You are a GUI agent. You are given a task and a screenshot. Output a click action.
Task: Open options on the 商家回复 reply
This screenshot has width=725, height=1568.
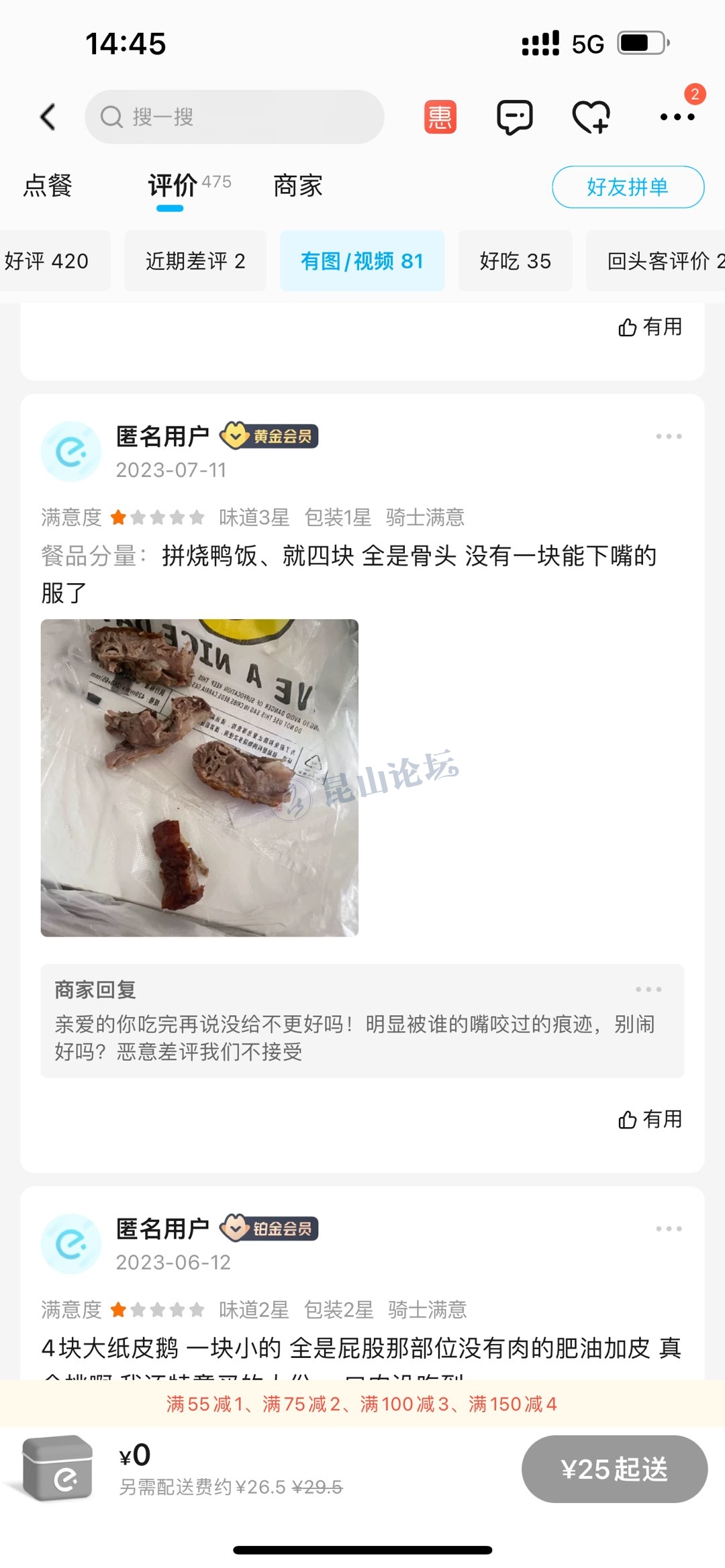click(x=648, y=990)
